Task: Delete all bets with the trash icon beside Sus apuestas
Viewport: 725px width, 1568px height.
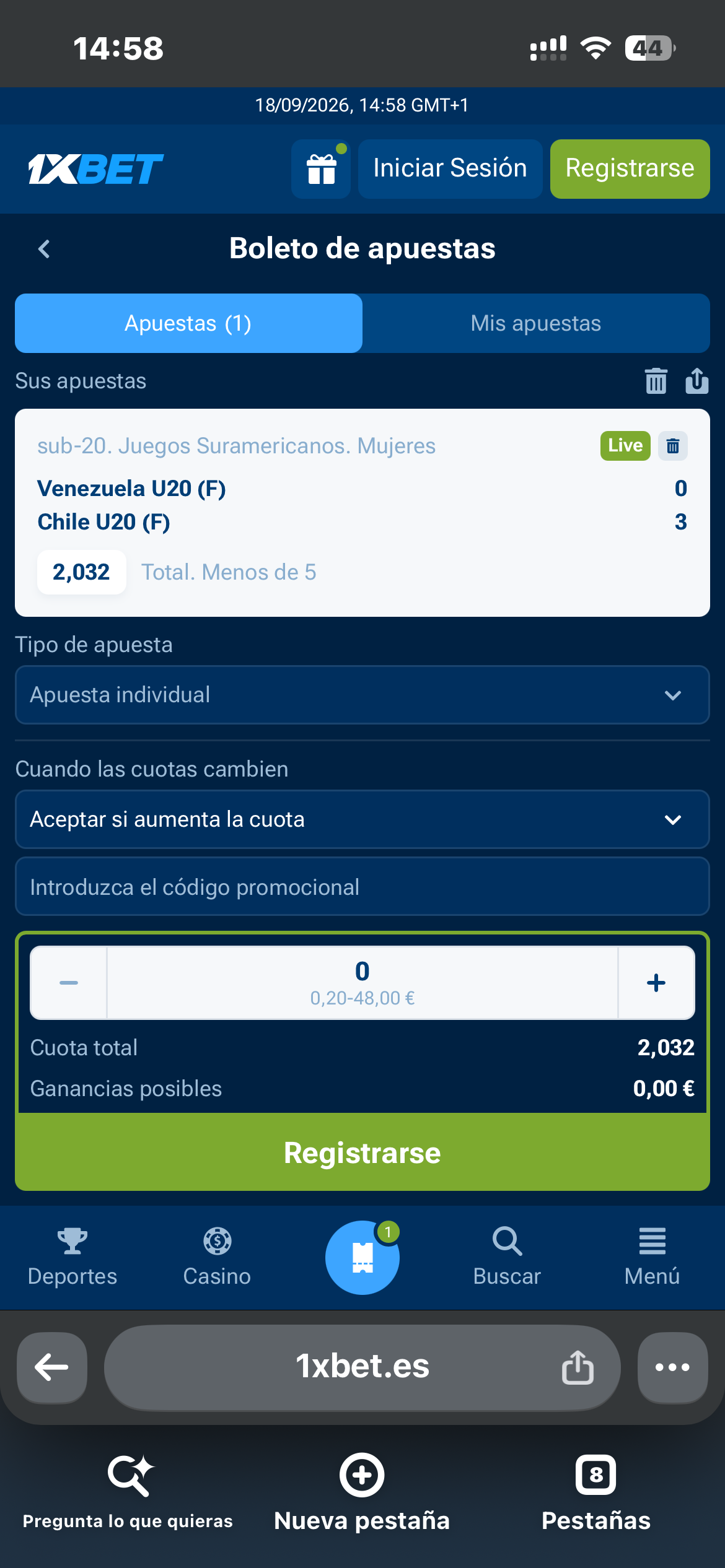Action: [x=656, y=381]
